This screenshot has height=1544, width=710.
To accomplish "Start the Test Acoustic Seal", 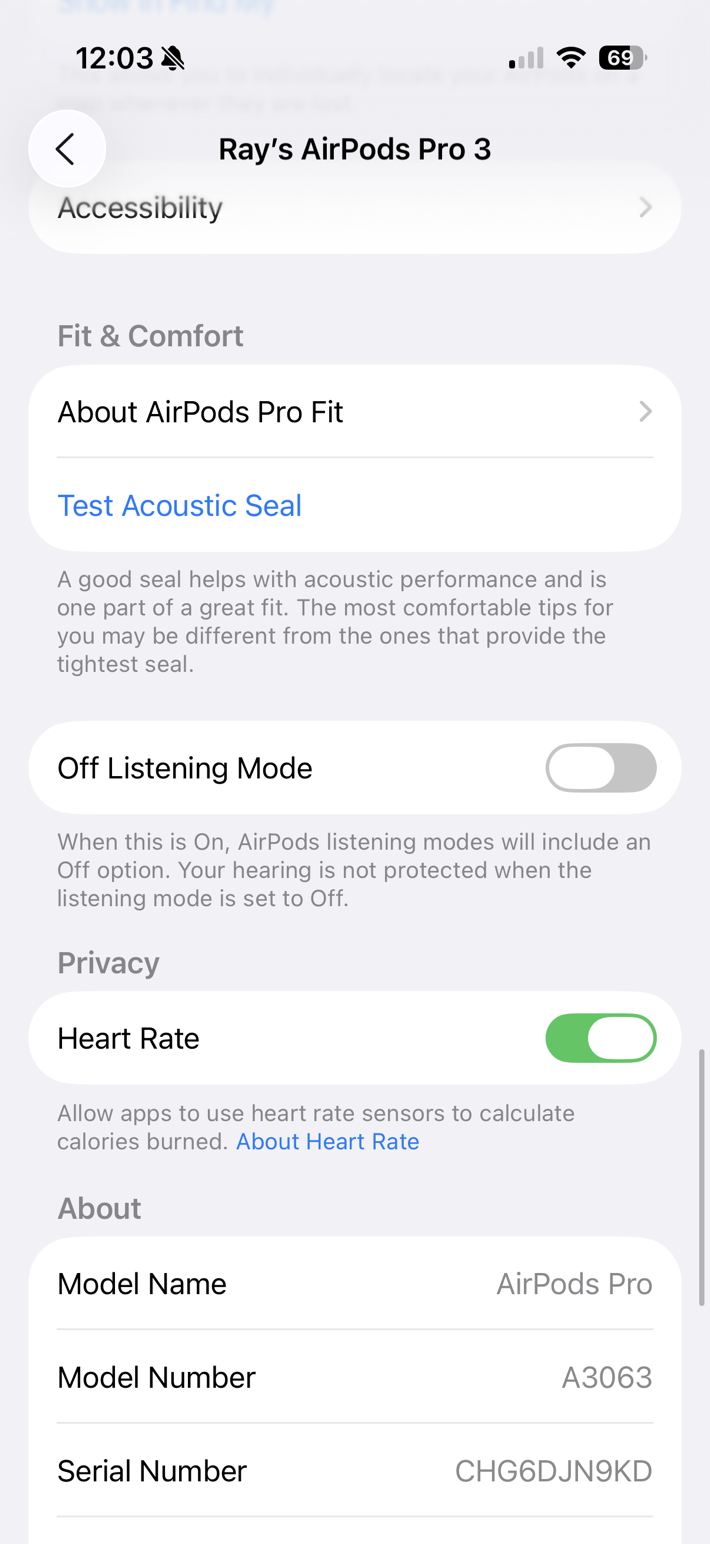I will 180,505.
